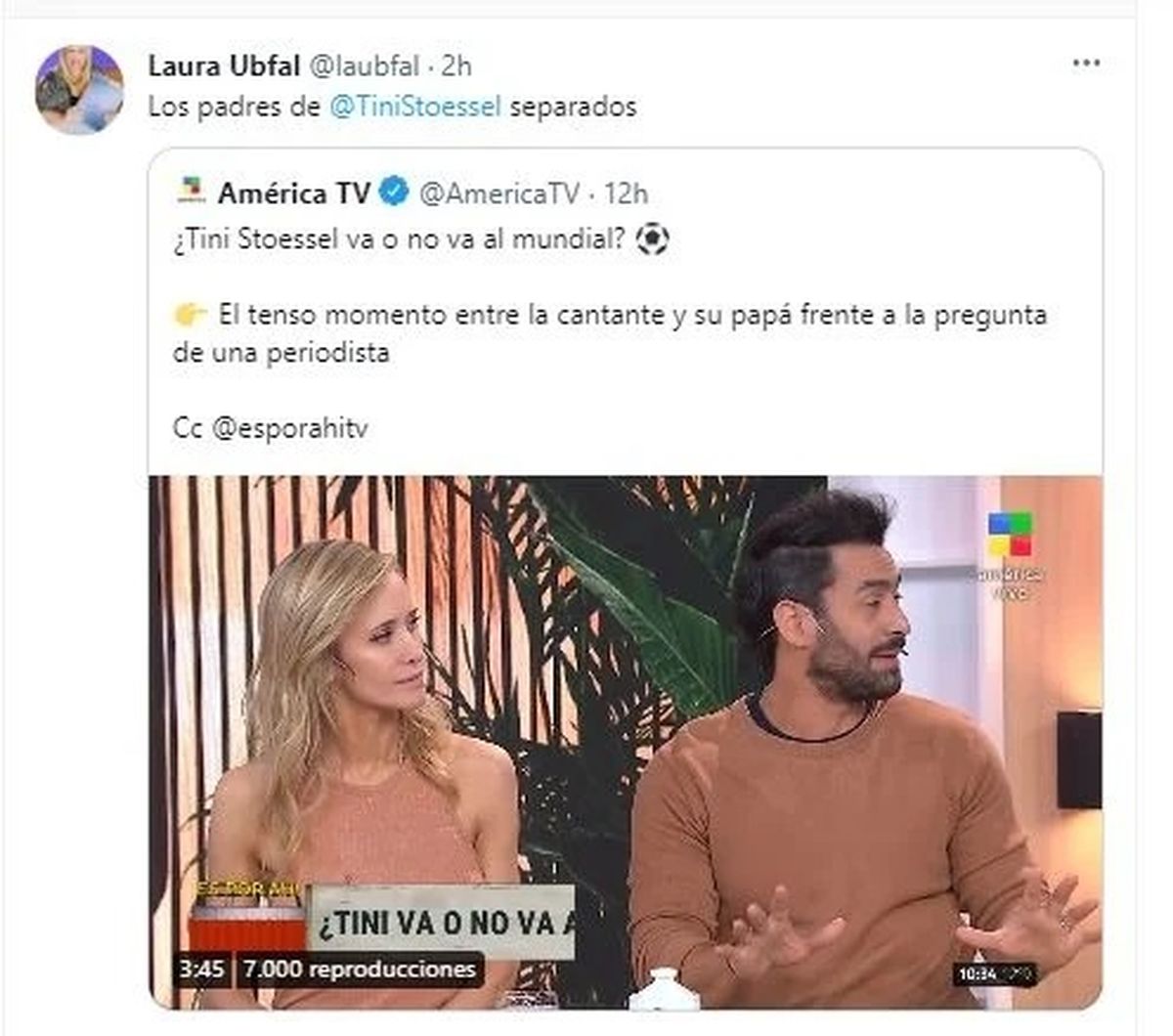1173x1036 pixels.
Task: Open the tweet's three-dot overflow menu
Action: tap(1086, 64)
